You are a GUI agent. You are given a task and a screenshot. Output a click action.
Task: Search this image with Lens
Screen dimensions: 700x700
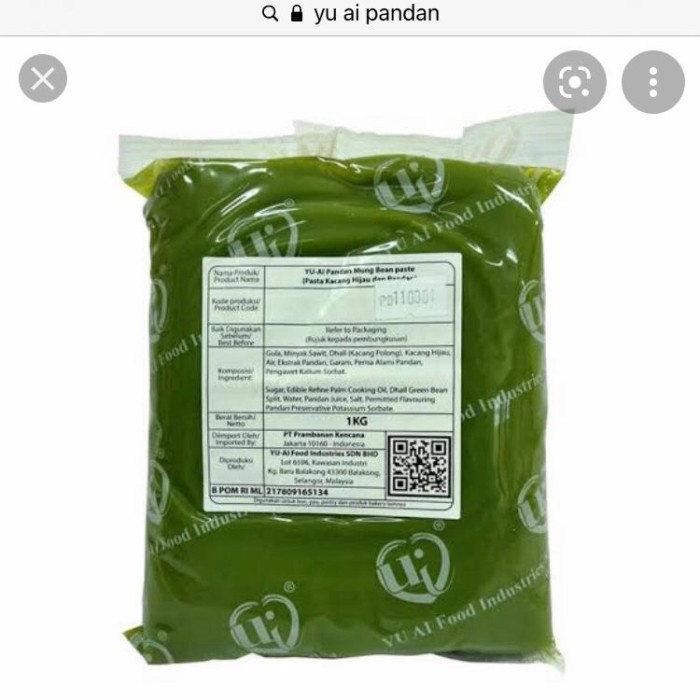(575, 82)
